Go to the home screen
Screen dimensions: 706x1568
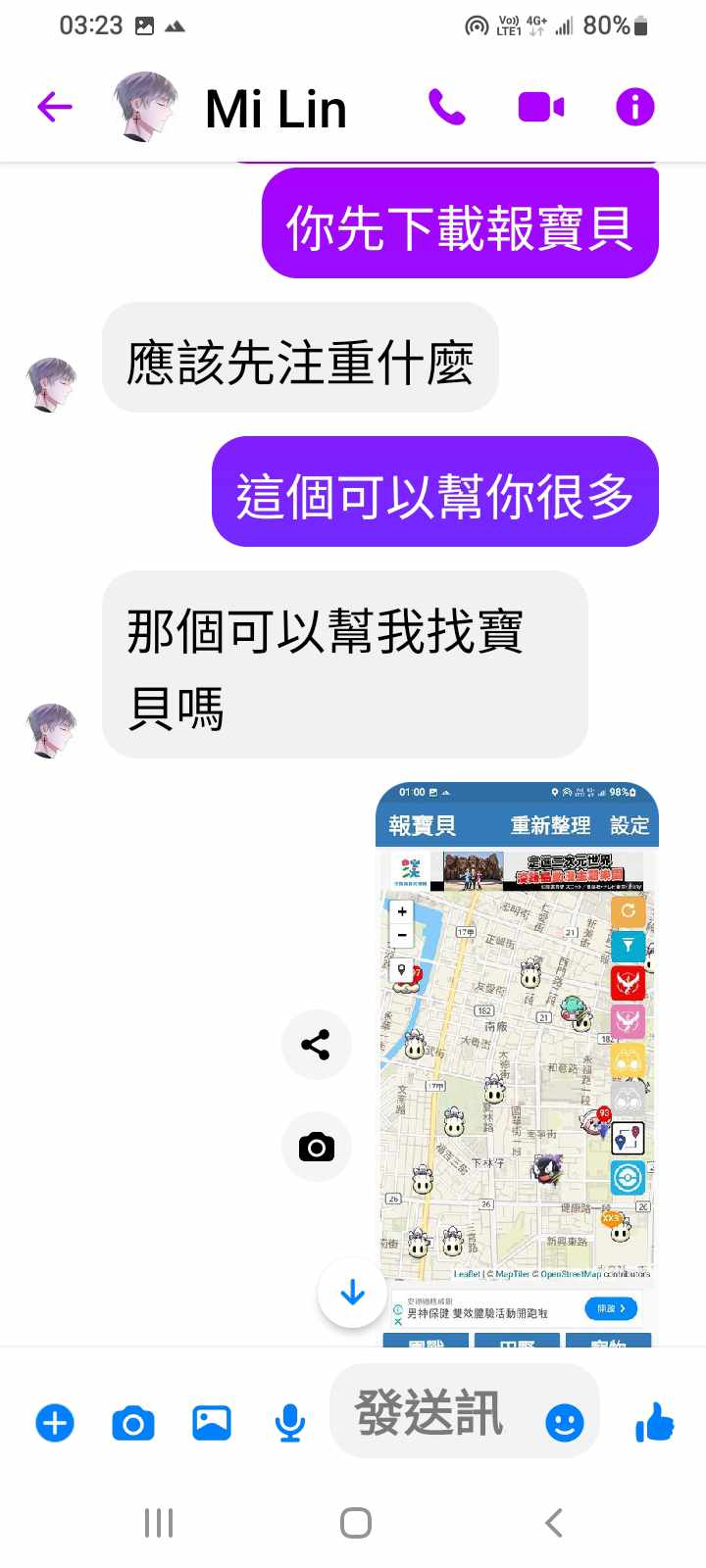(355, 1523)
